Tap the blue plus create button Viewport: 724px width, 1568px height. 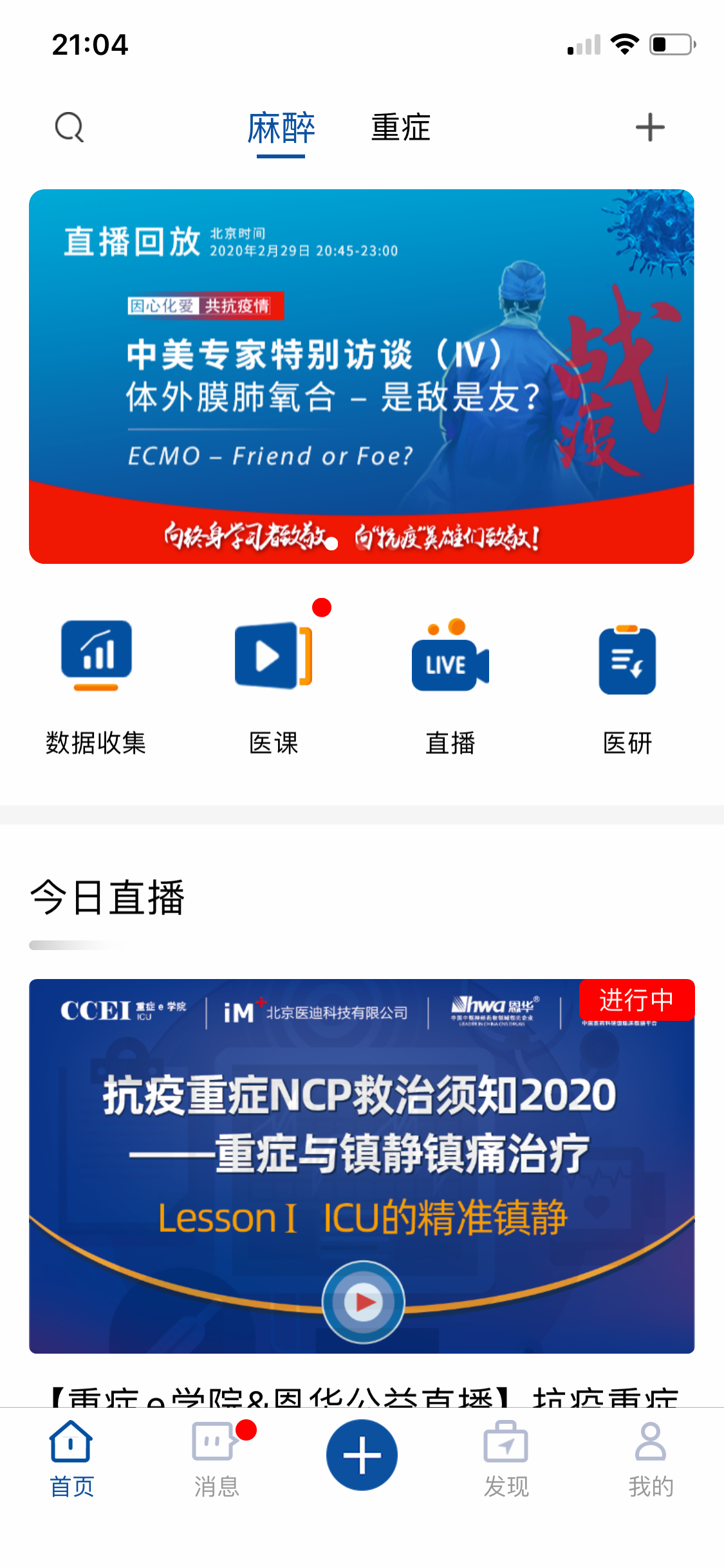point(362,1455)
